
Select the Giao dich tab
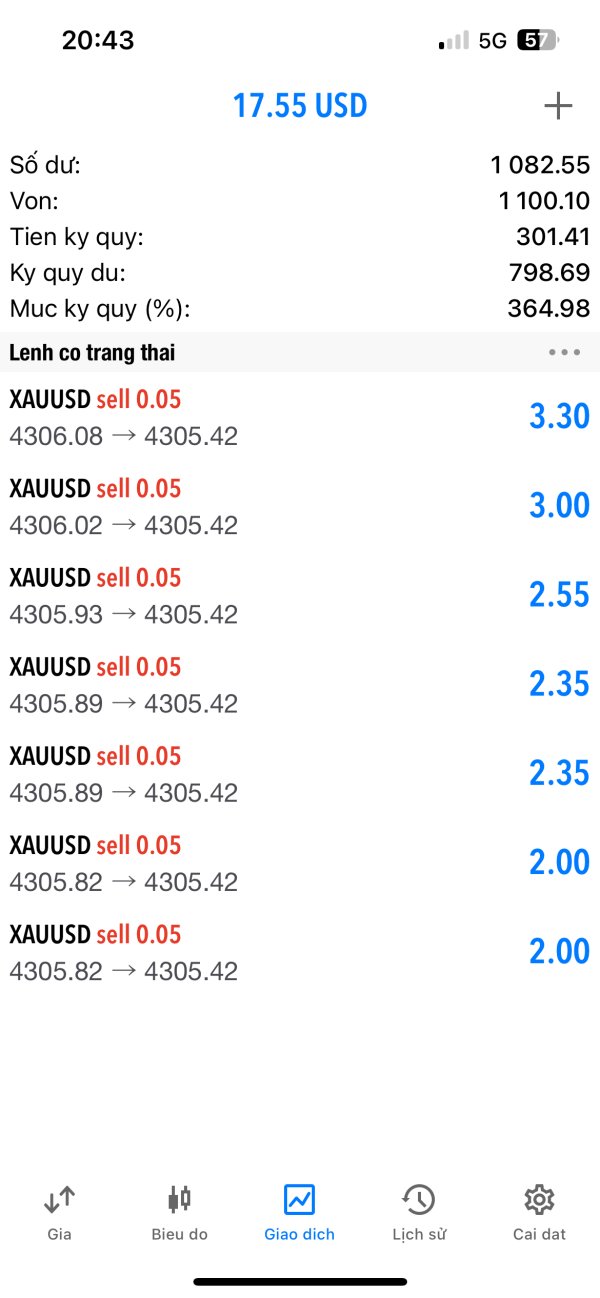(299, 1211)
